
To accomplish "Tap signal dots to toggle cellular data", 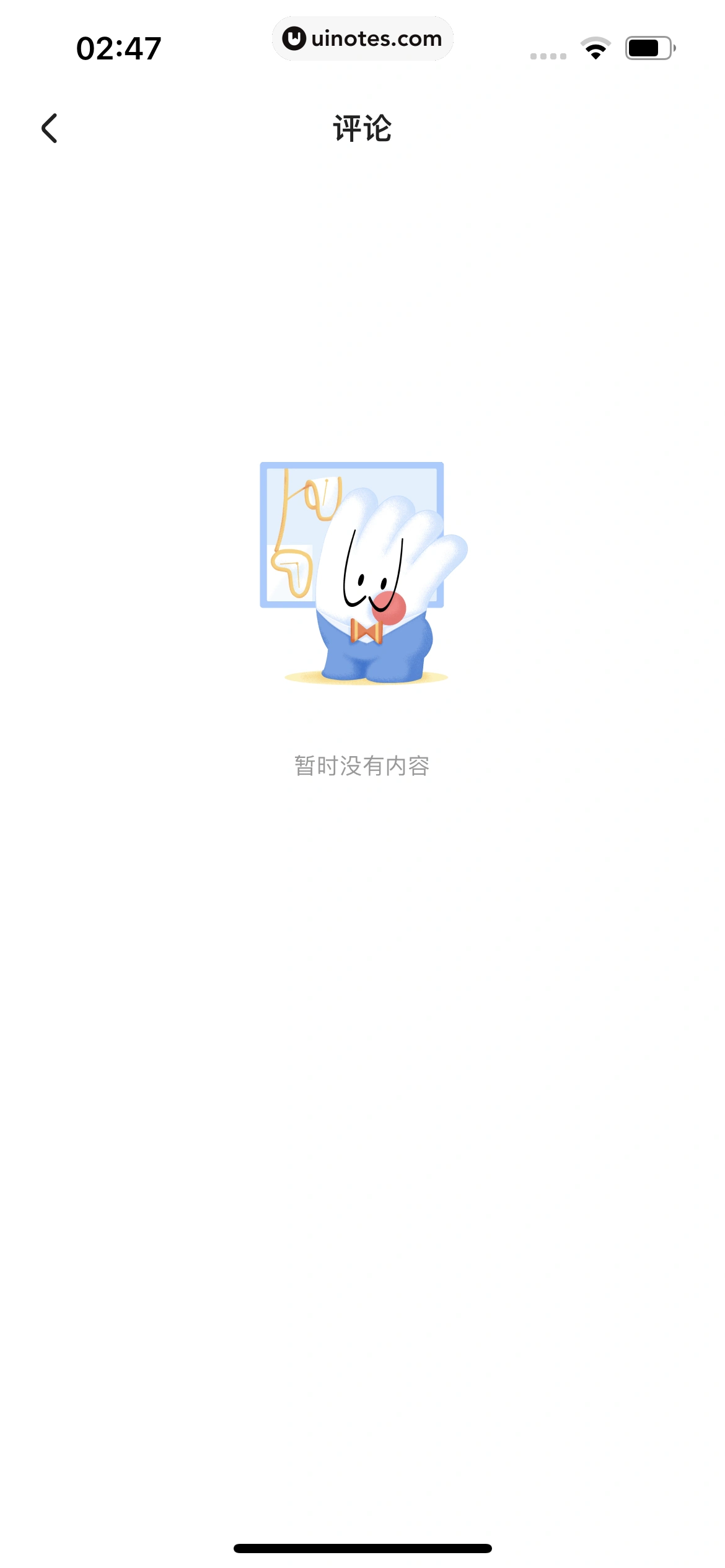I will point(547,54).
